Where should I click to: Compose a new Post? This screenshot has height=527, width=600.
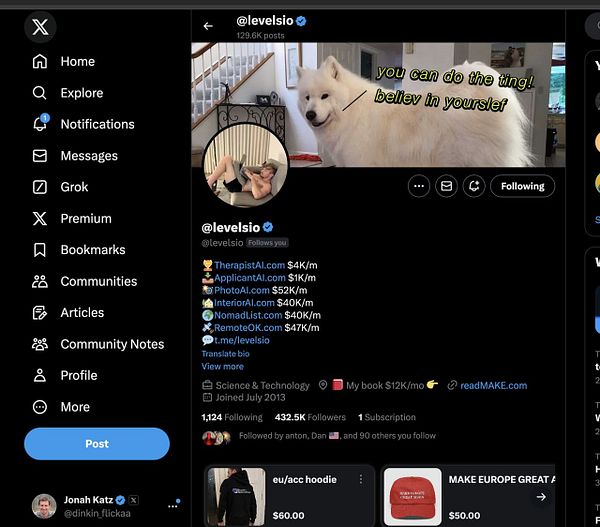click(x=97, y=444)
